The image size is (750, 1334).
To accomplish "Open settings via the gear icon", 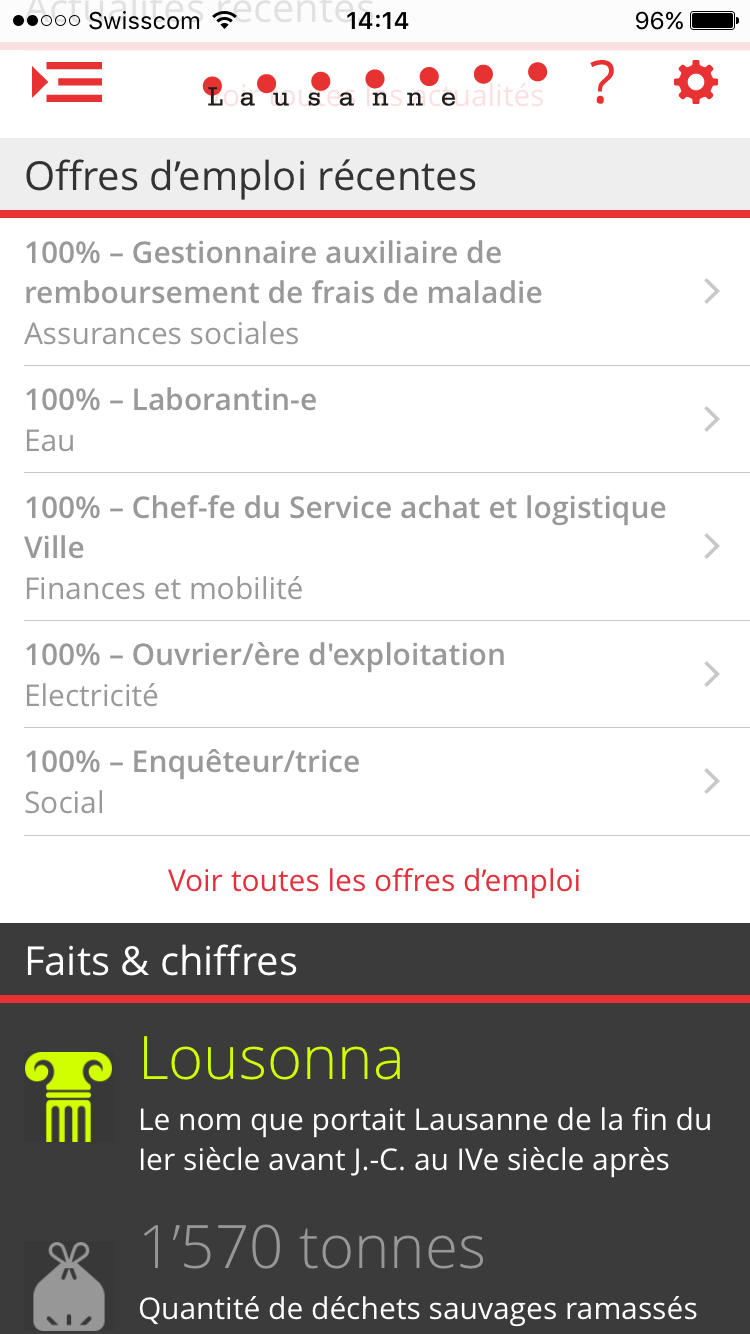I will (x=696, y=83).
